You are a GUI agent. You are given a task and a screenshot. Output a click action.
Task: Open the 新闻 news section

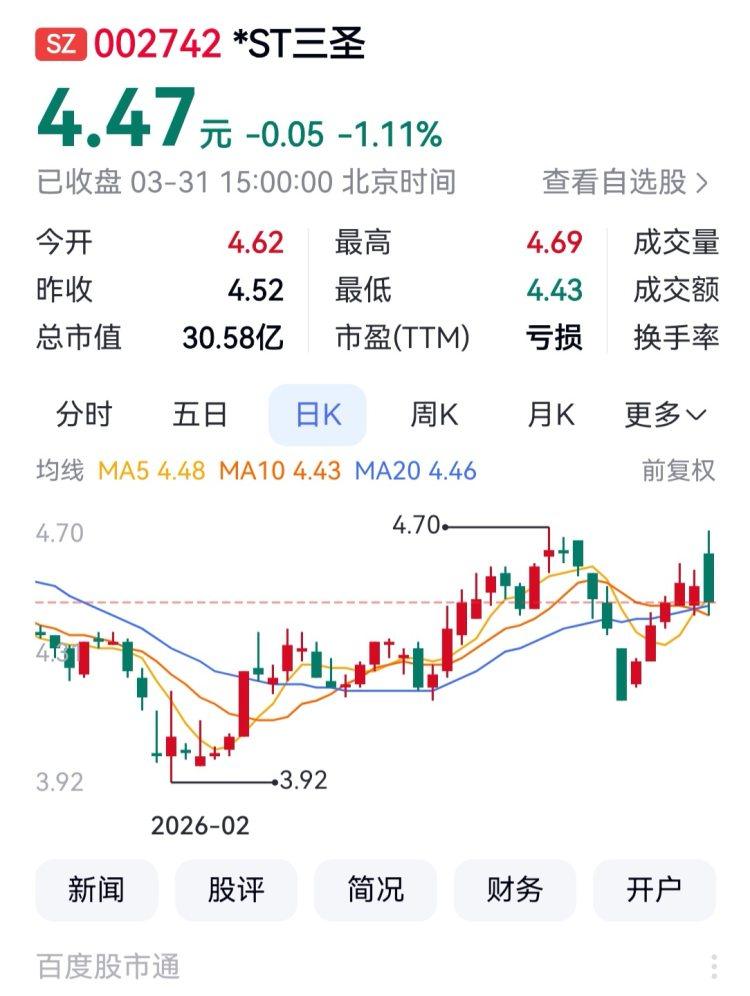tap(97, 889)
